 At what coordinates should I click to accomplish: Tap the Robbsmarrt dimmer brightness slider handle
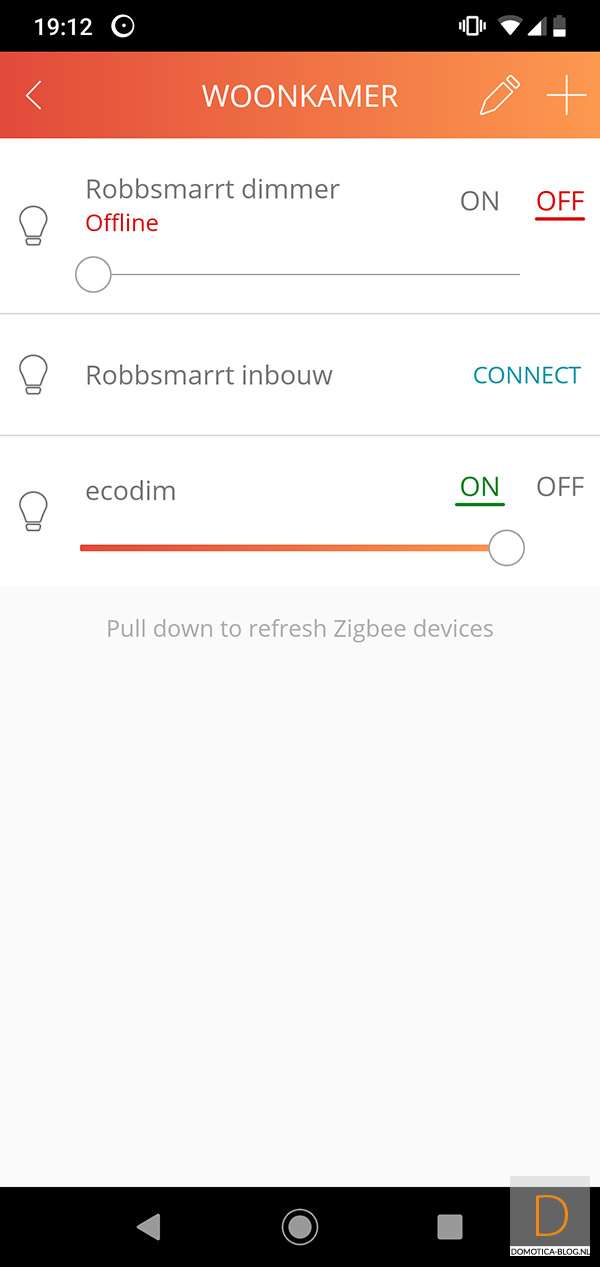(x=93, y=273)
